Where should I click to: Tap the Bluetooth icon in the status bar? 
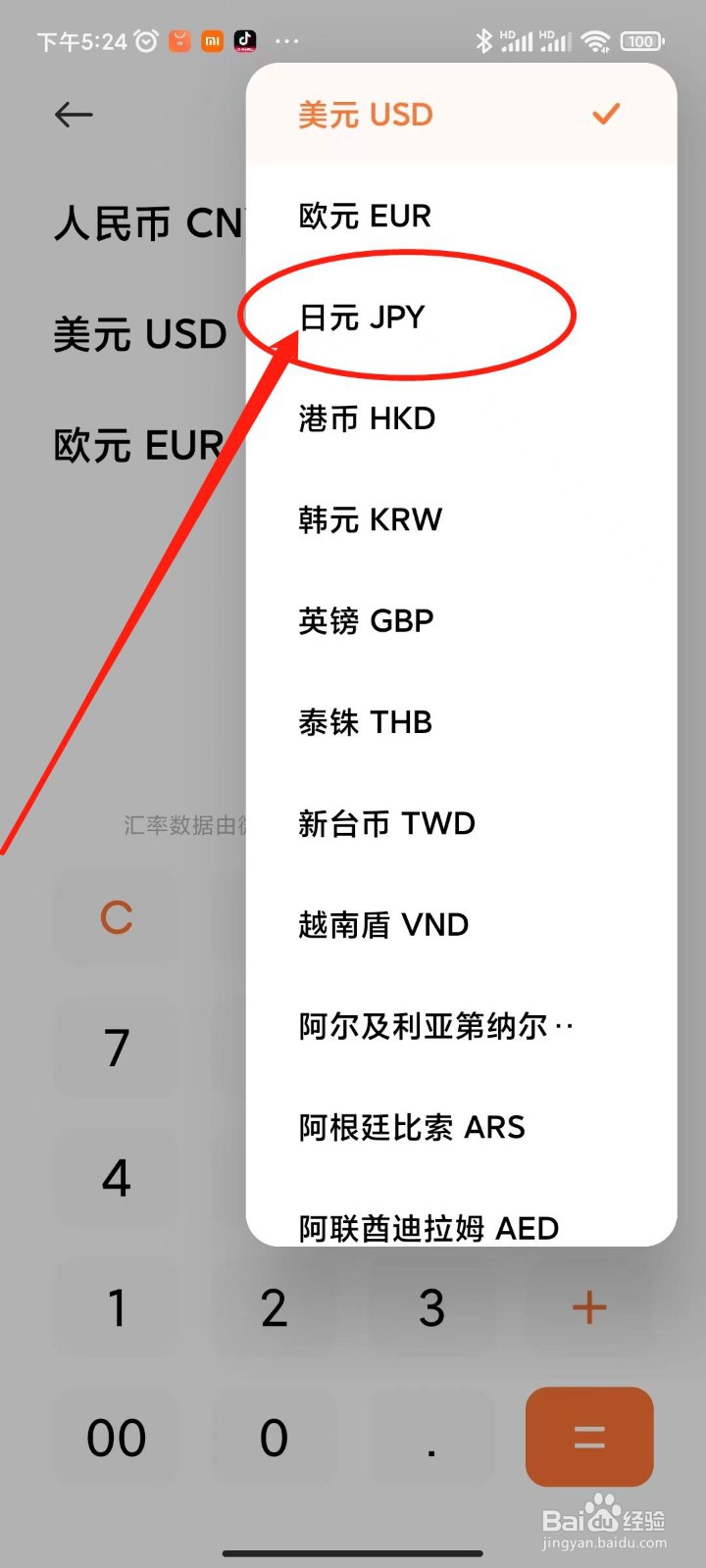(x=482, y=40)
